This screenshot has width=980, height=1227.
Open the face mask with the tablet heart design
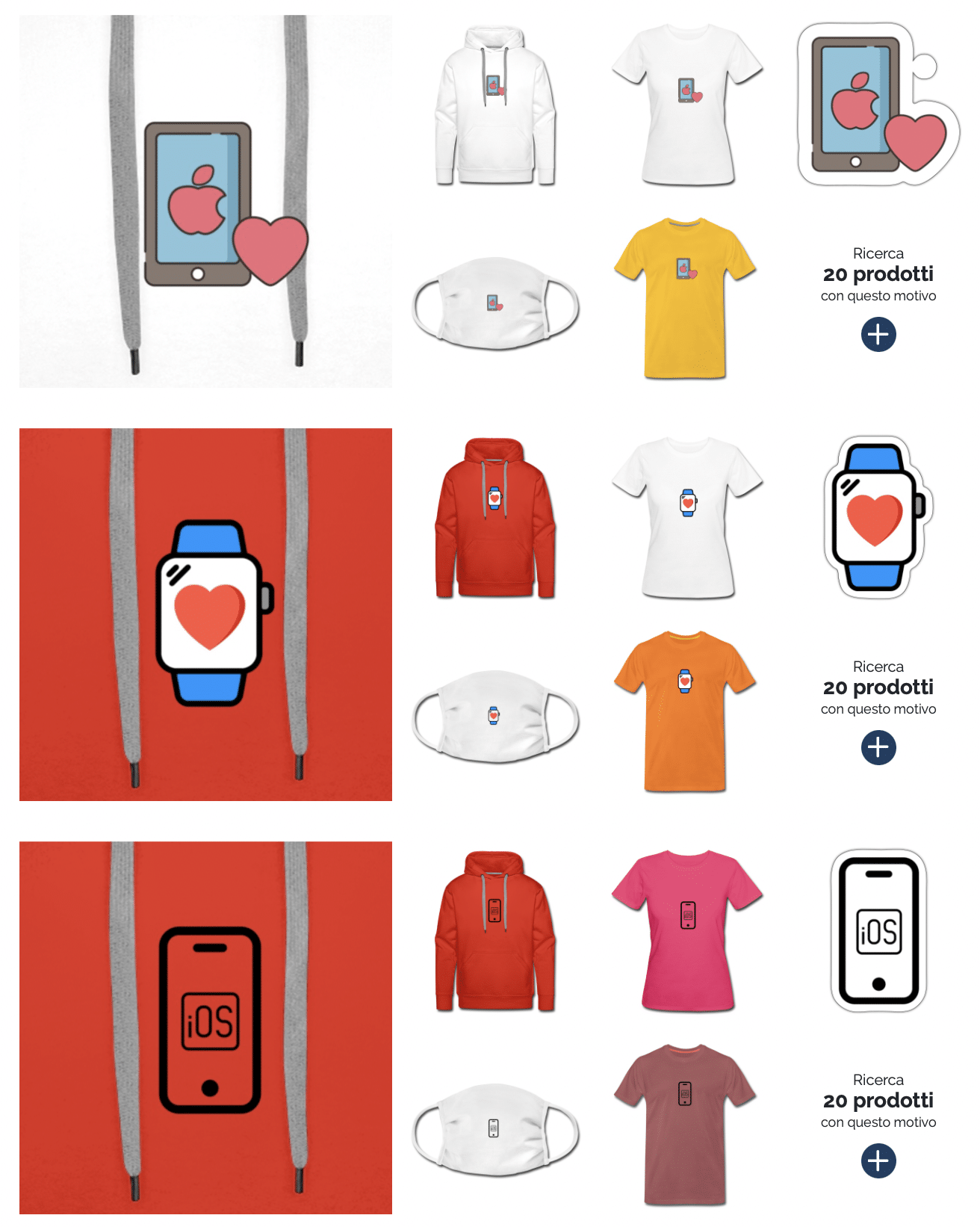[495, 303]
